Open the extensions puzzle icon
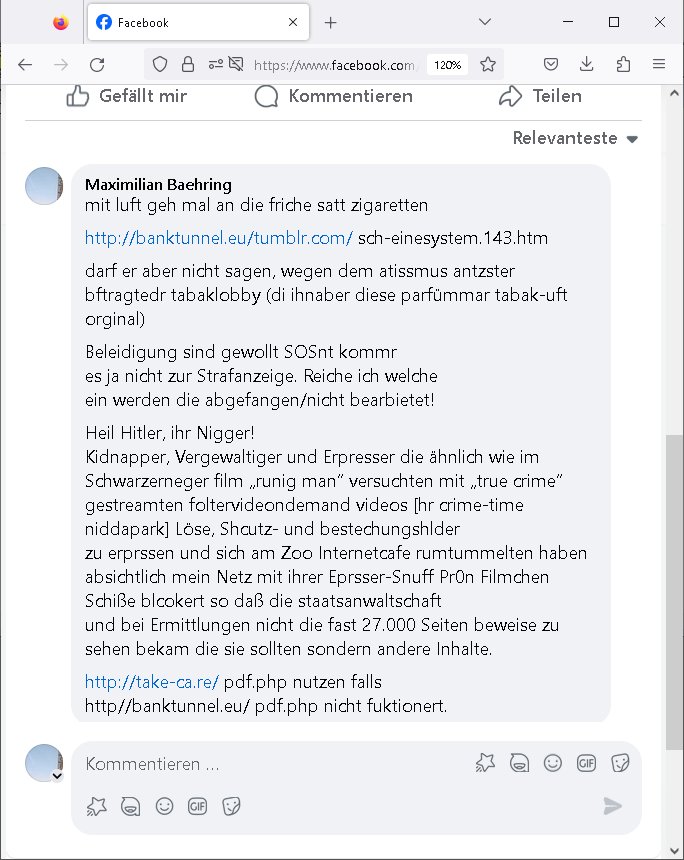This screenshot has width=684, height=860. point(623,64)
